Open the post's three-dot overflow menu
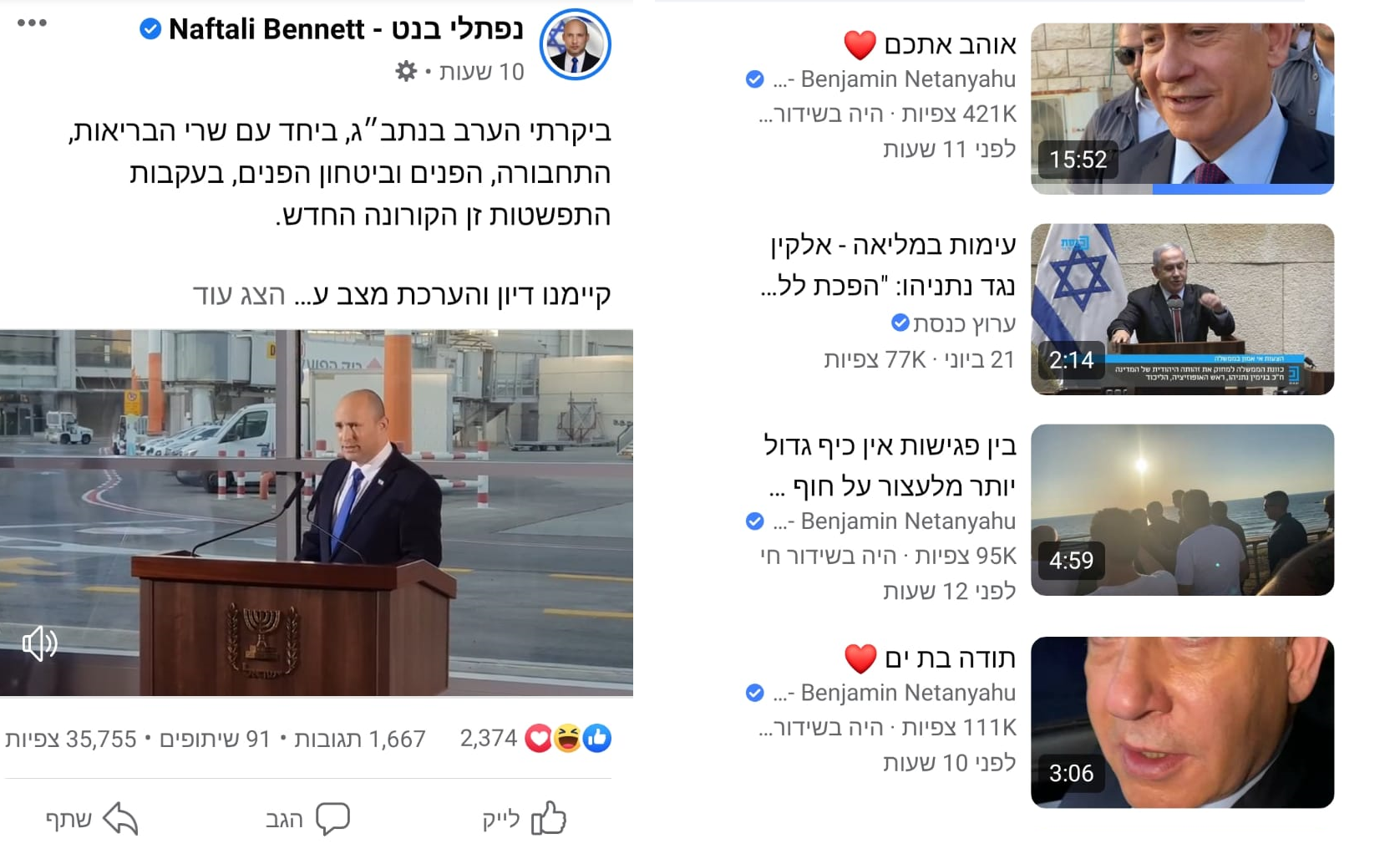The image size is (1400, 854). [32, 23]
